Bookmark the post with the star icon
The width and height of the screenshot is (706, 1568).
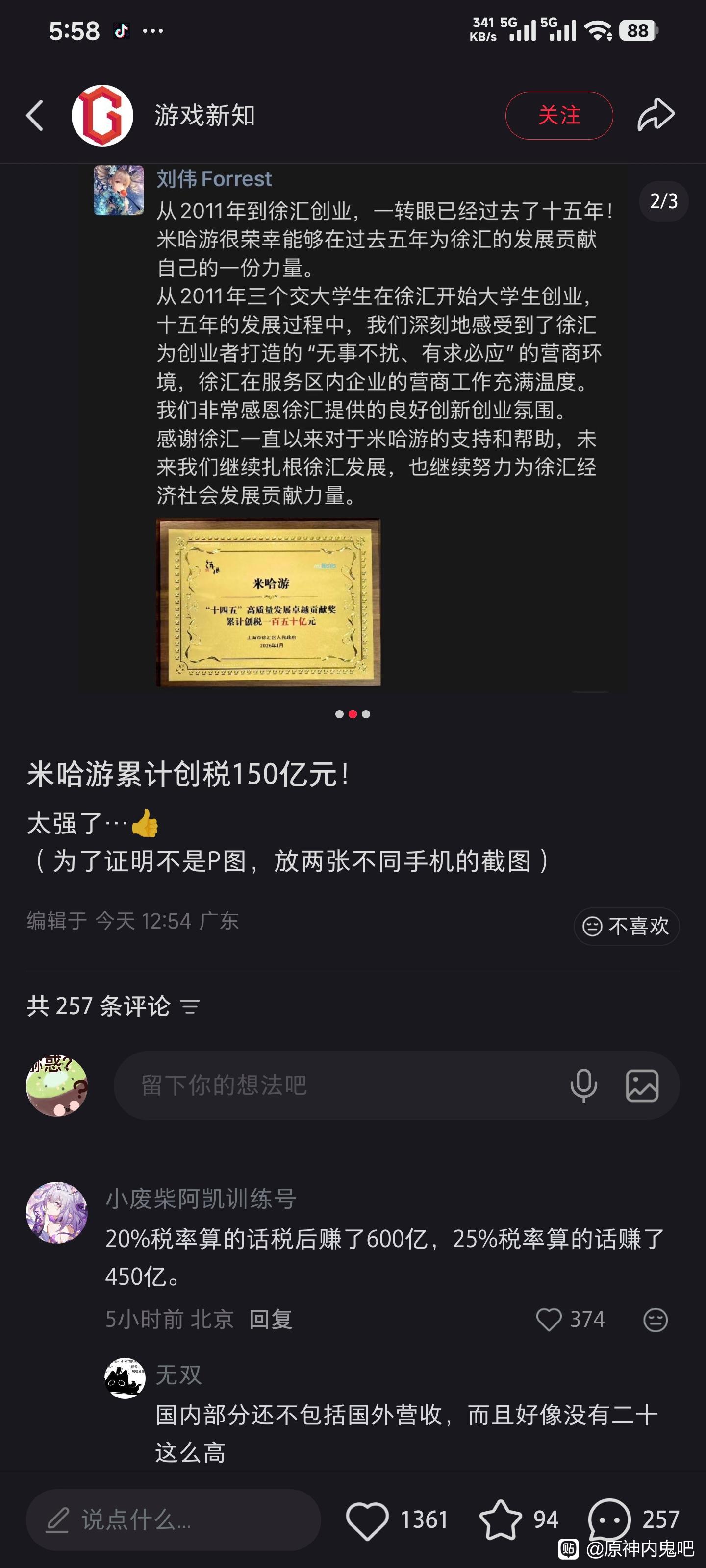[500, 1520]
